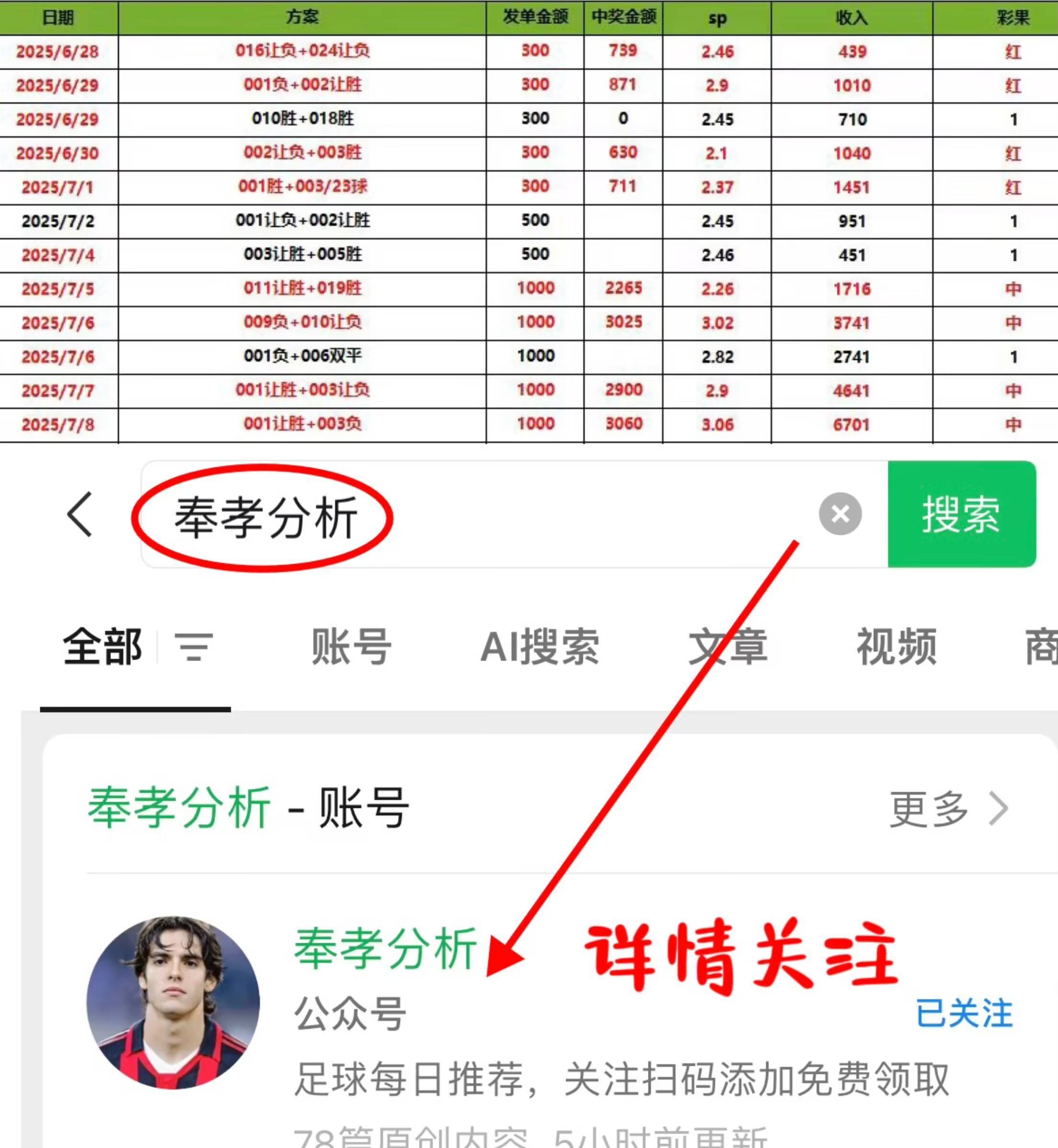Select the AI搜索 tab
The image size is (1058, 1148).
pos(541,646)
